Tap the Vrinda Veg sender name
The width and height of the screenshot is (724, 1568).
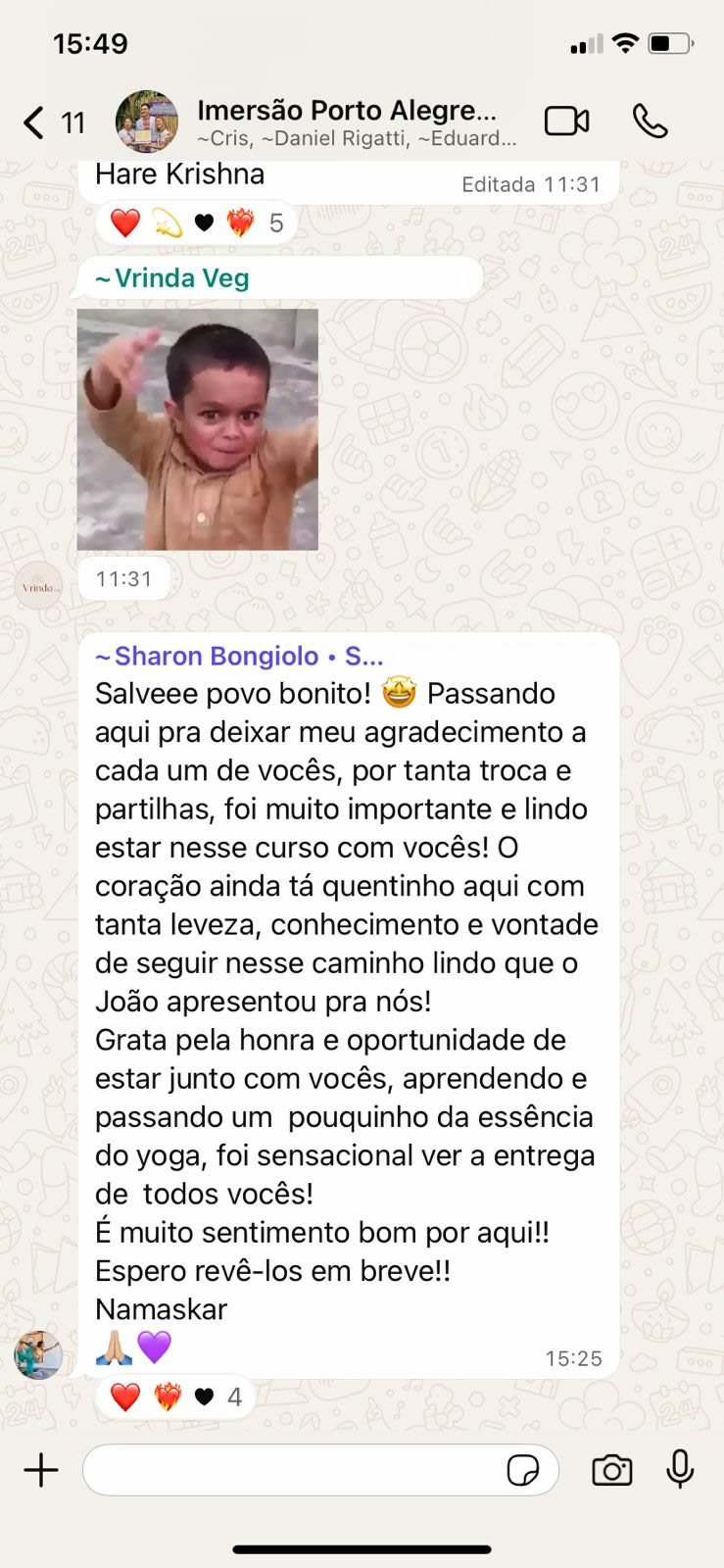coord(172,278)
